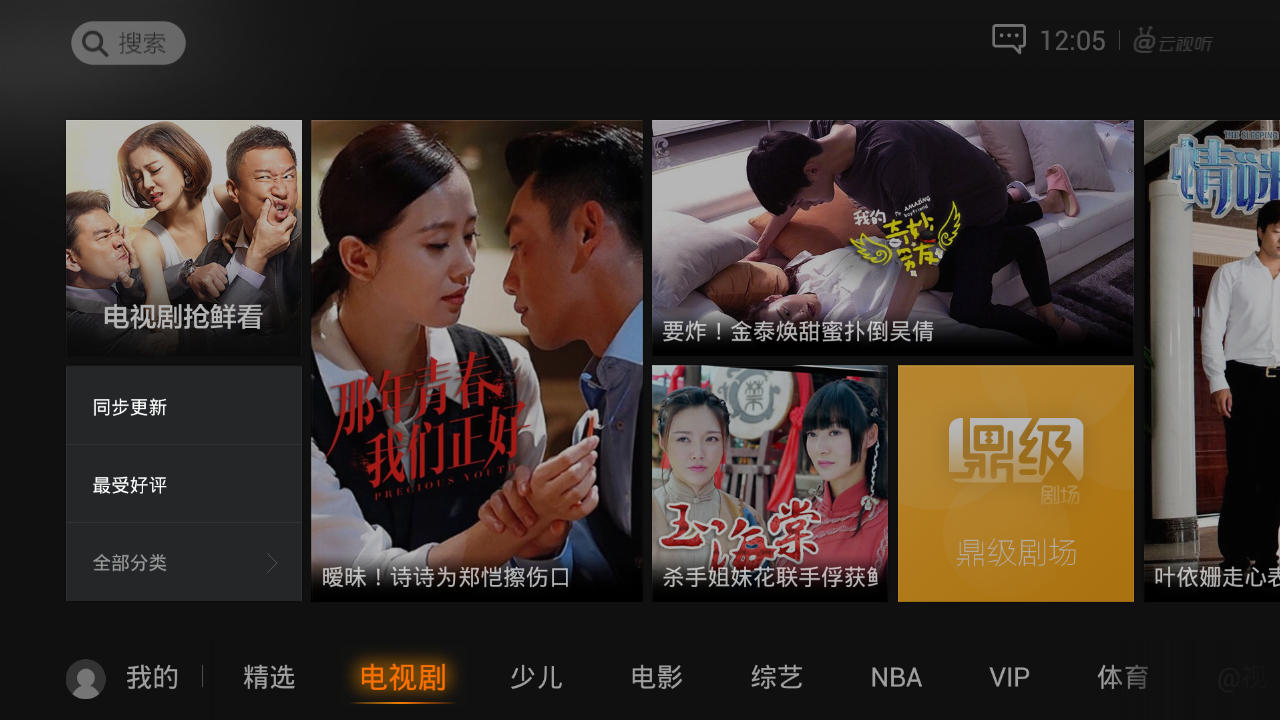Open the 搜索 search box
Viewport: 1280px width, 720px height.
128,43
